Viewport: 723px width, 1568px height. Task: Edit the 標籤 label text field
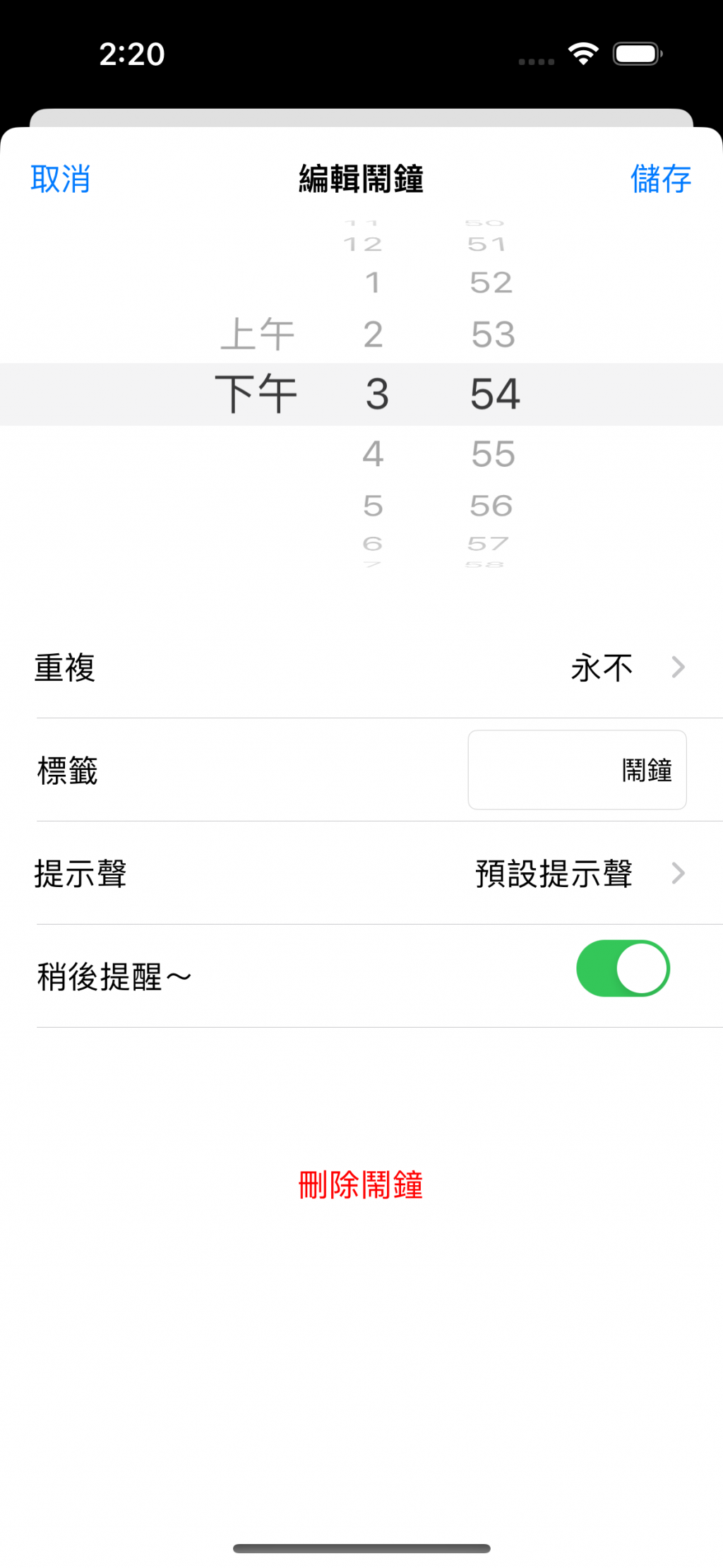coord(576,770)
